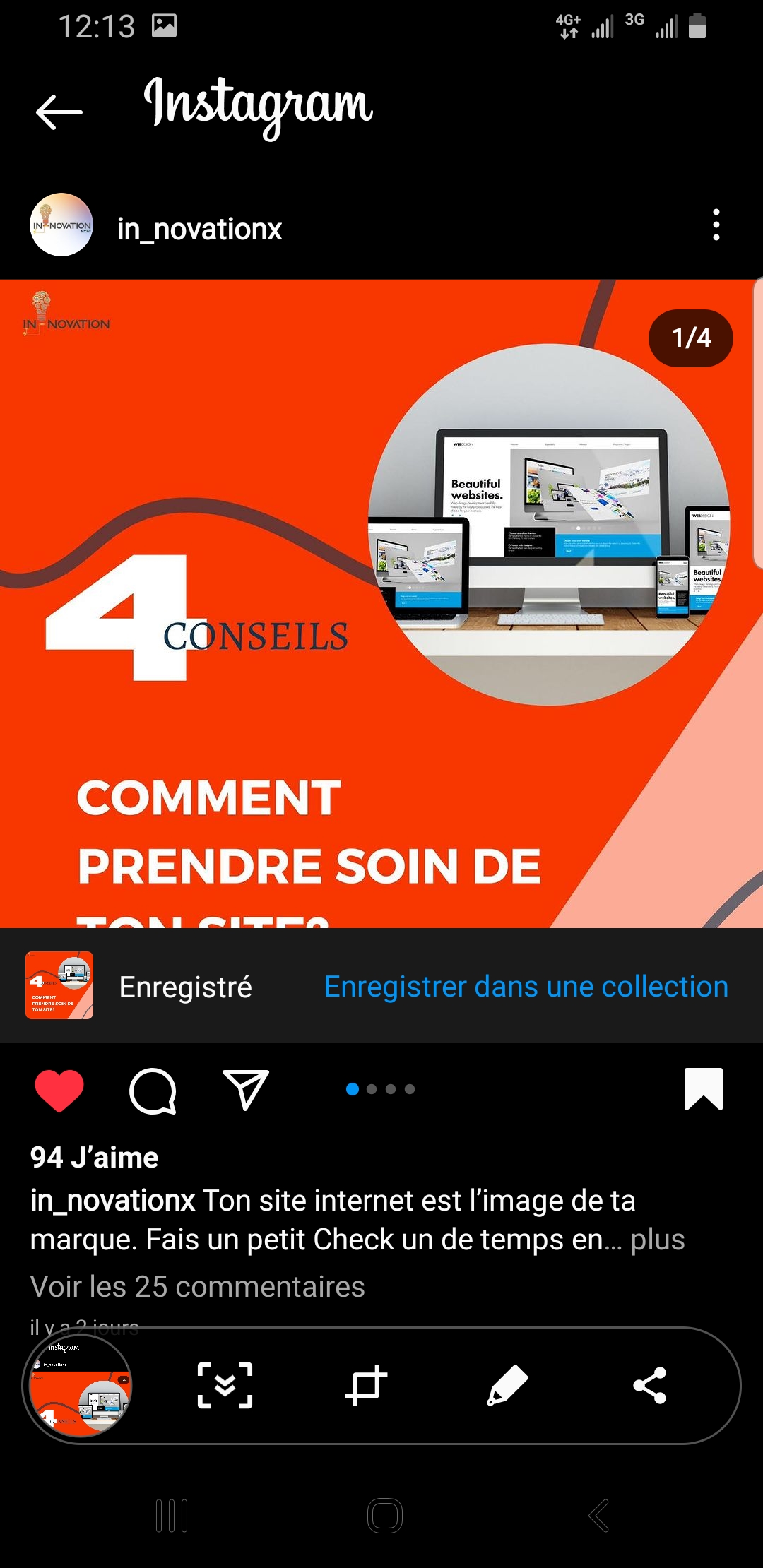
Task: Go to the home screen
Action: click(385, 1516)
